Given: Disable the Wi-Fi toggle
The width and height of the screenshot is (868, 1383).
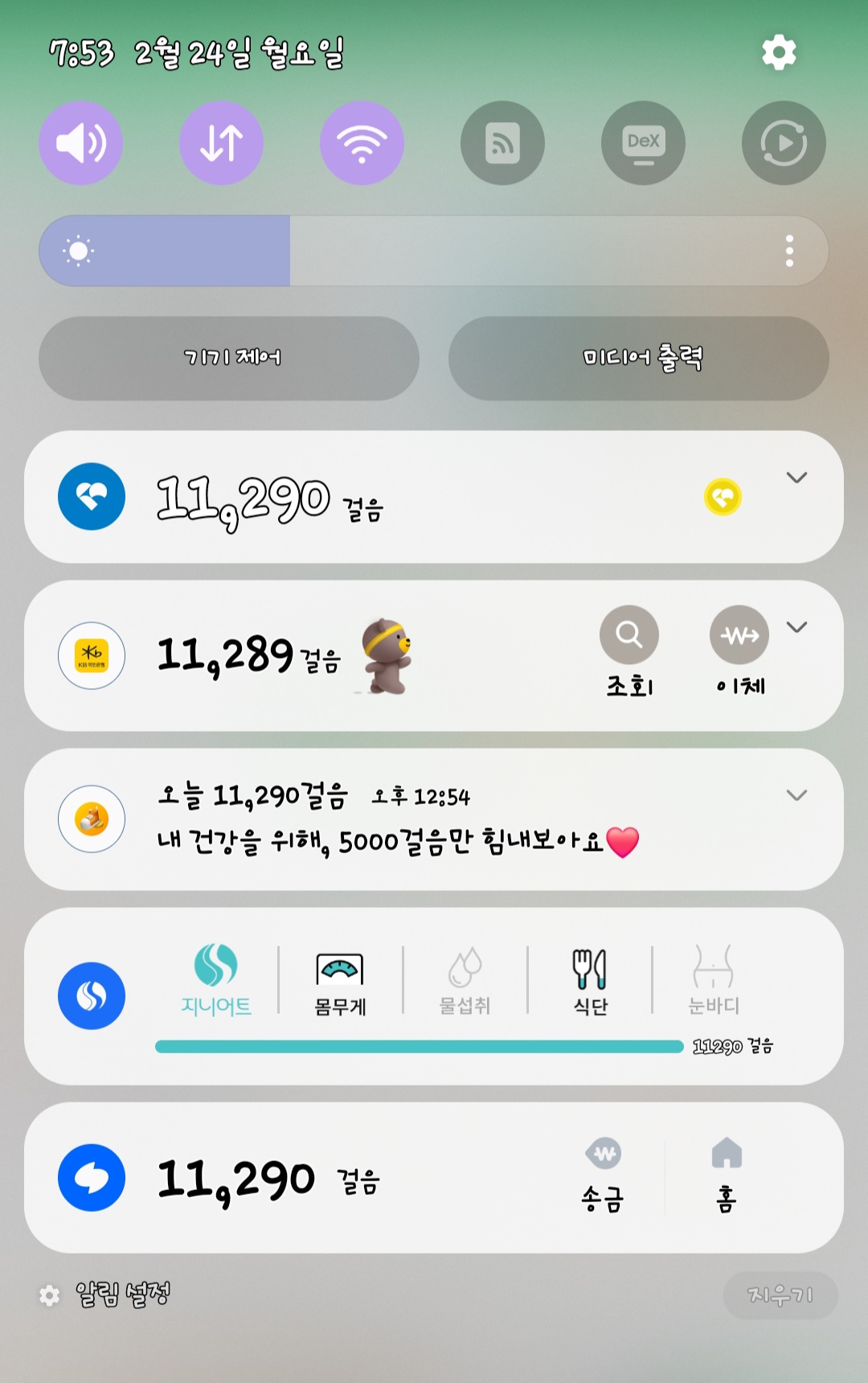Looking at the screenshot, I should tap(362, 143).
